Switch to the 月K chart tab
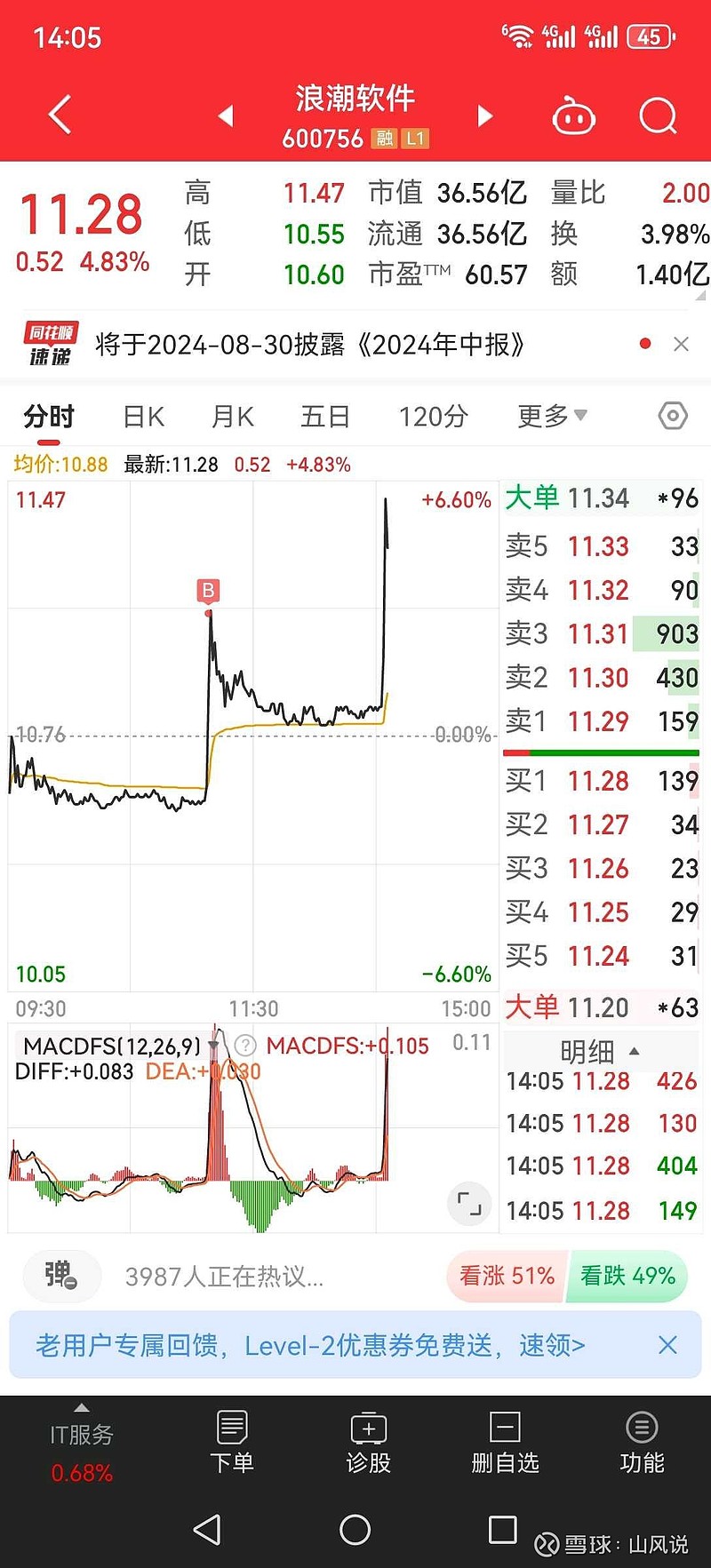The image size is (711, 1568). [233, 416]
